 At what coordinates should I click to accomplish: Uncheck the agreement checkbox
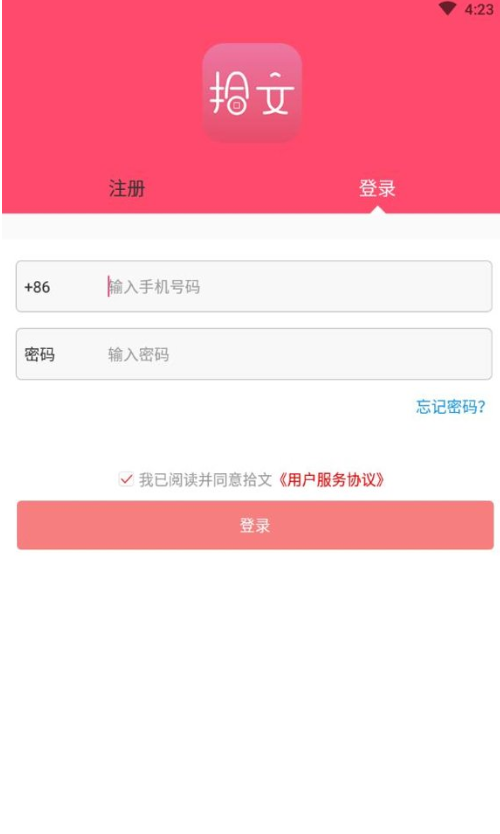click(126, 479)
